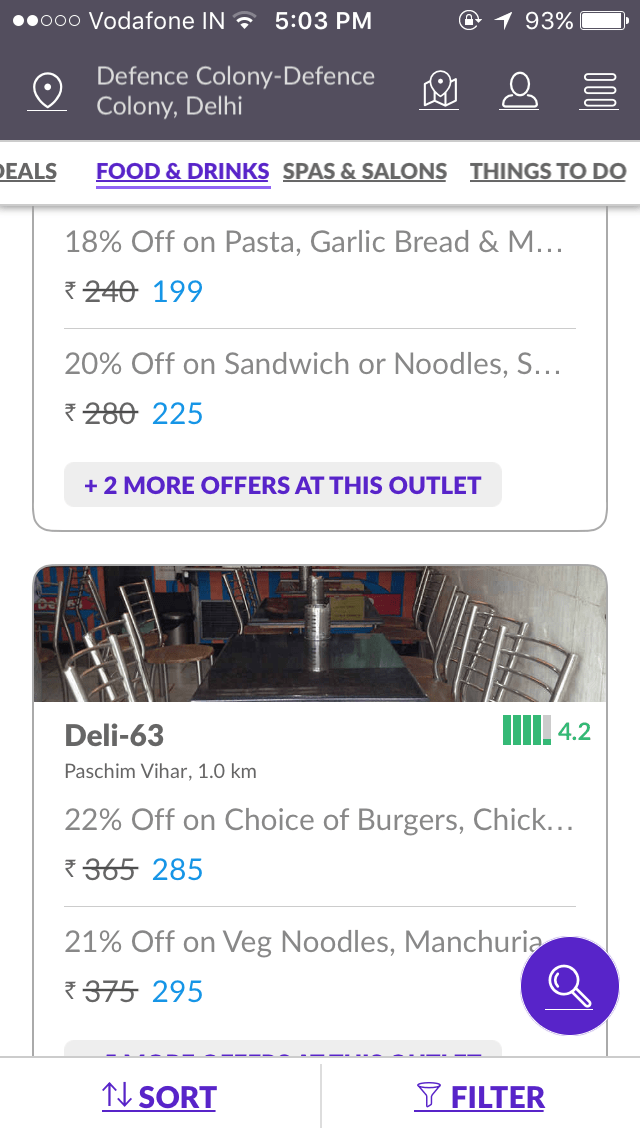Open the Deli-63 restaurant card
This screenshot has height=1136, width=640.
pyautogui.click(x=114, y=735)
